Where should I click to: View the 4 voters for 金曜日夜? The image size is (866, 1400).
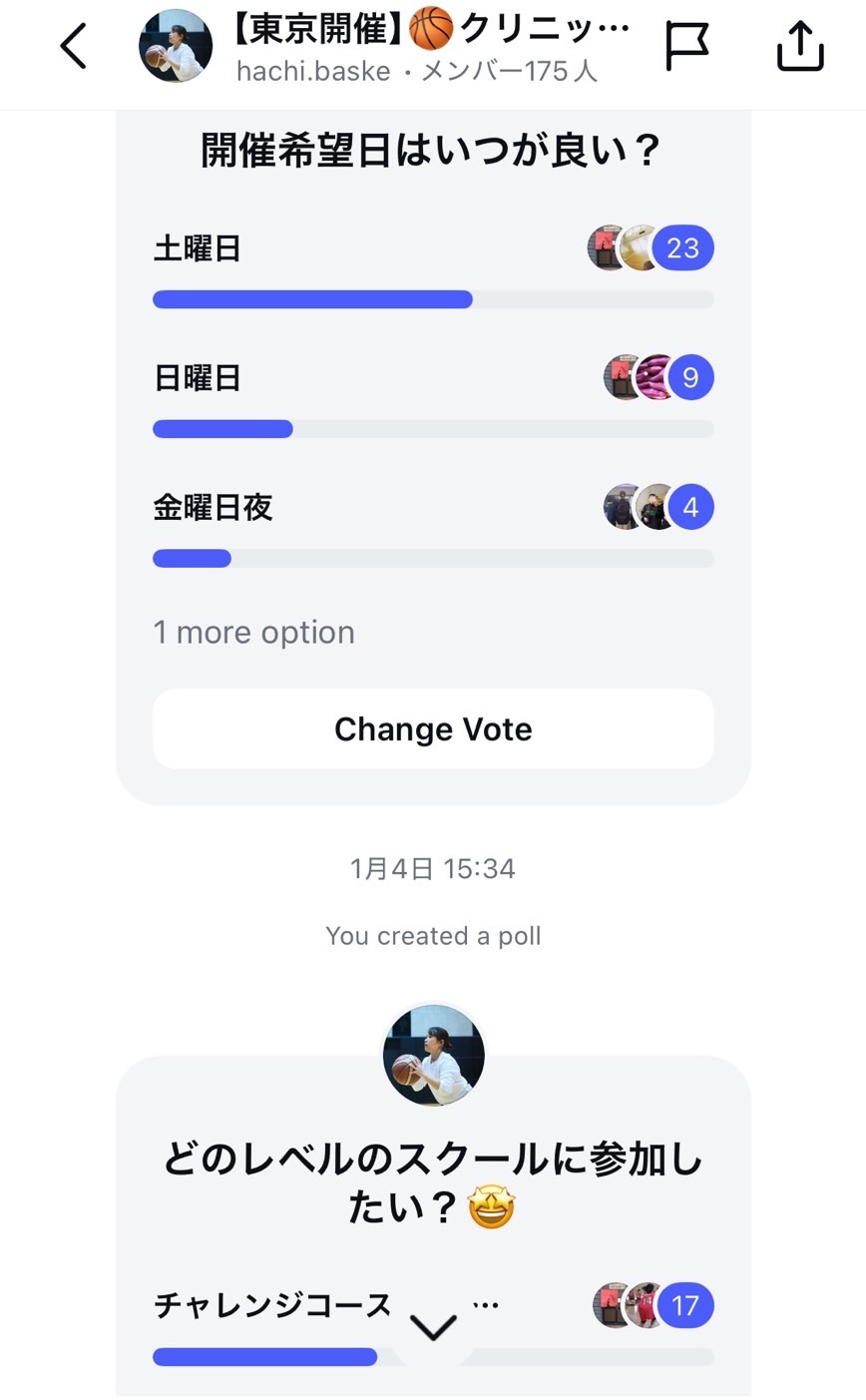pyautogui.click(x=688, y=508)
